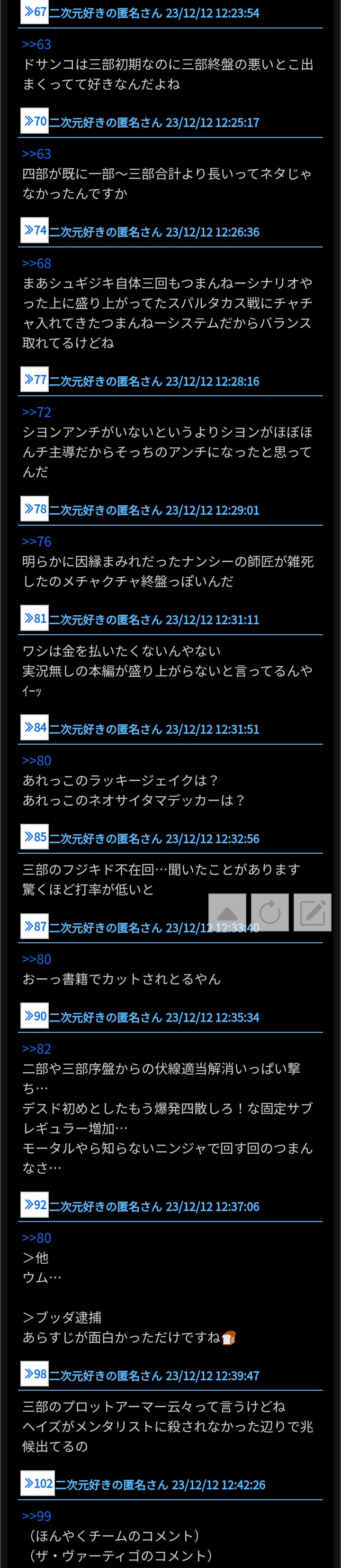
Task: Follow the >>72 quote link
Action: pyautogui.click(x=36, y=412)
